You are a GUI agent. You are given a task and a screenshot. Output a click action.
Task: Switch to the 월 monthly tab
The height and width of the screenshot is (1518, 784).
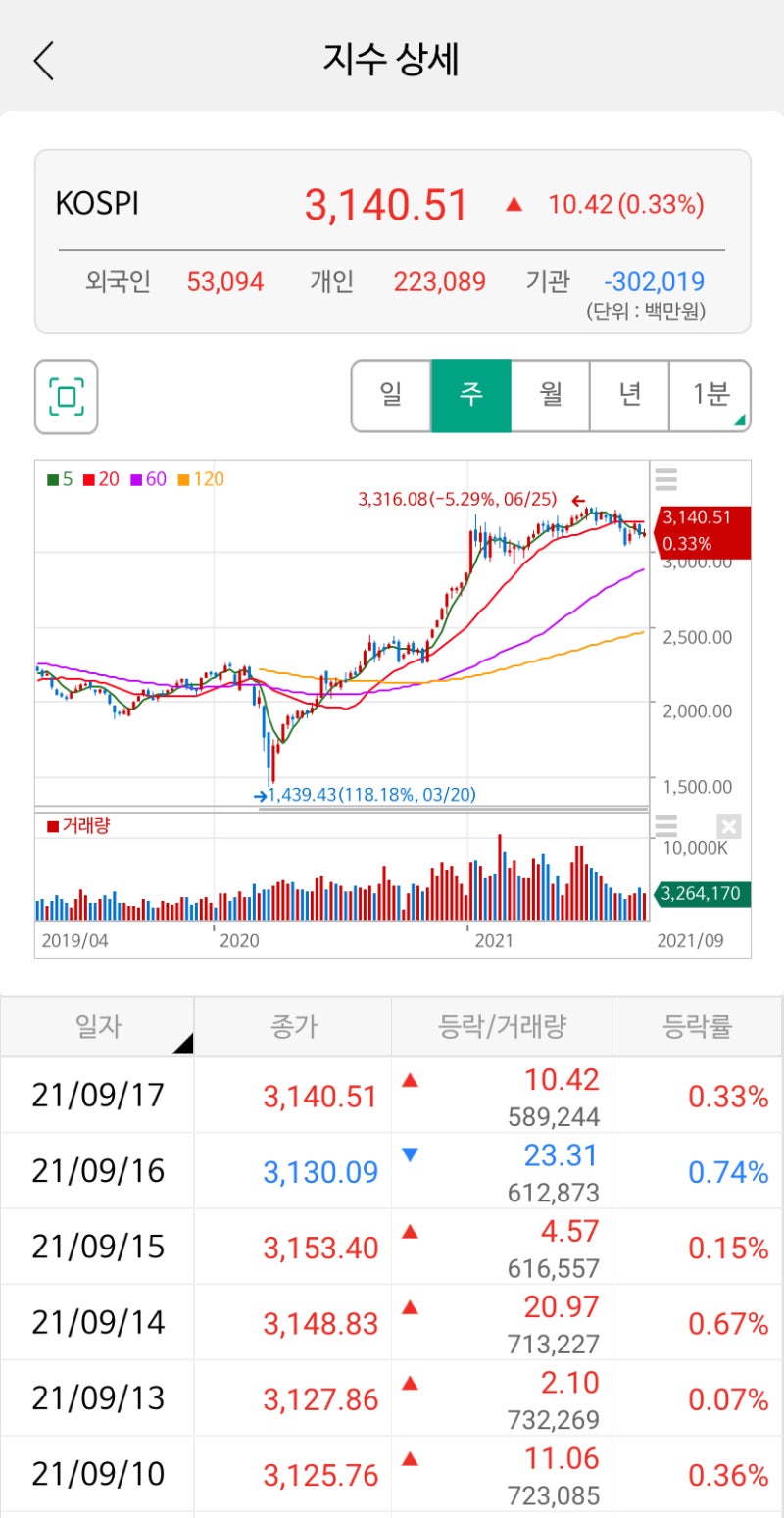pyautogui.click(x=550, y=395)
